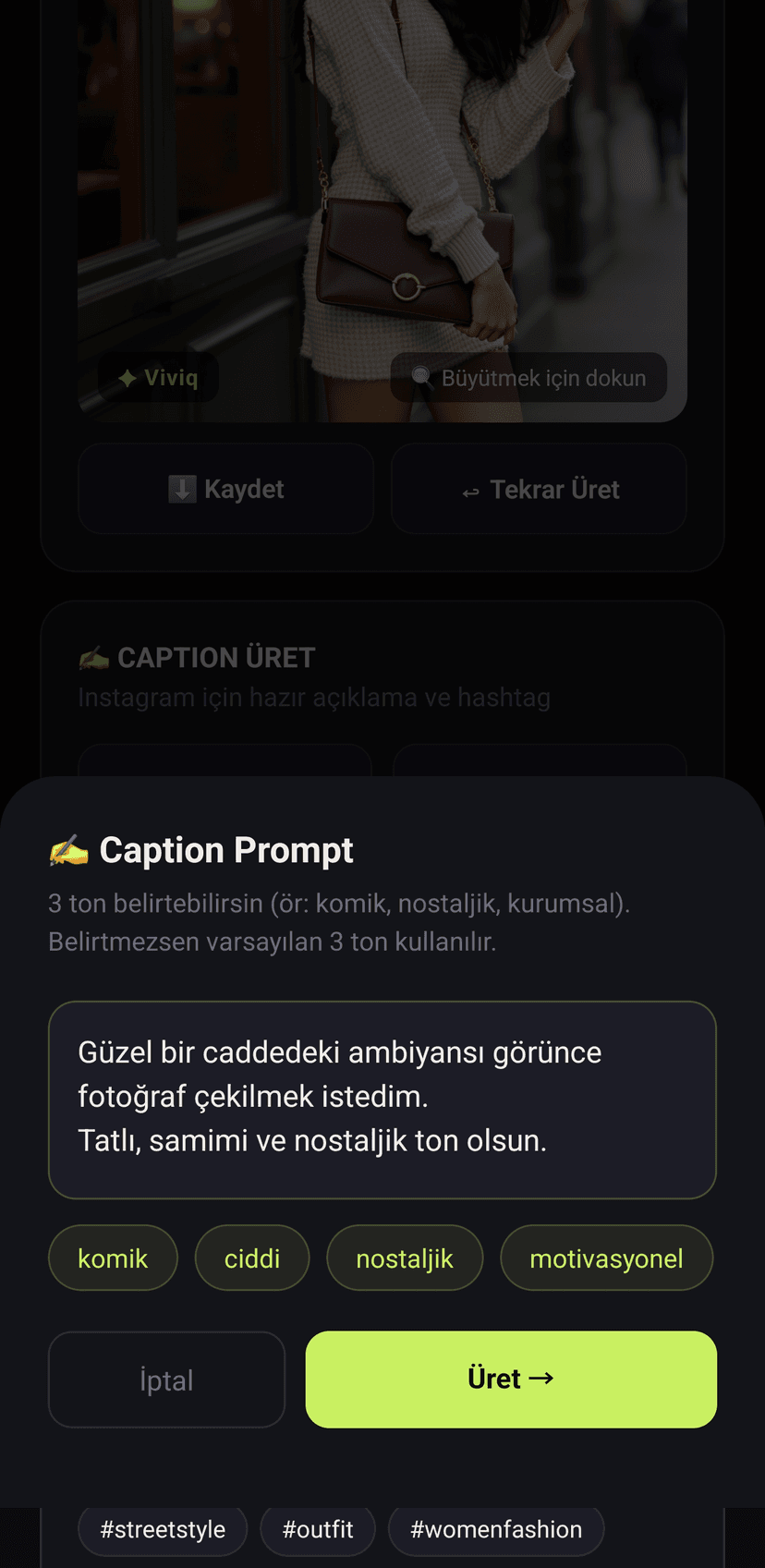Click the Kaydet button to save
The image size is (765, 1568).
[225, 489]
